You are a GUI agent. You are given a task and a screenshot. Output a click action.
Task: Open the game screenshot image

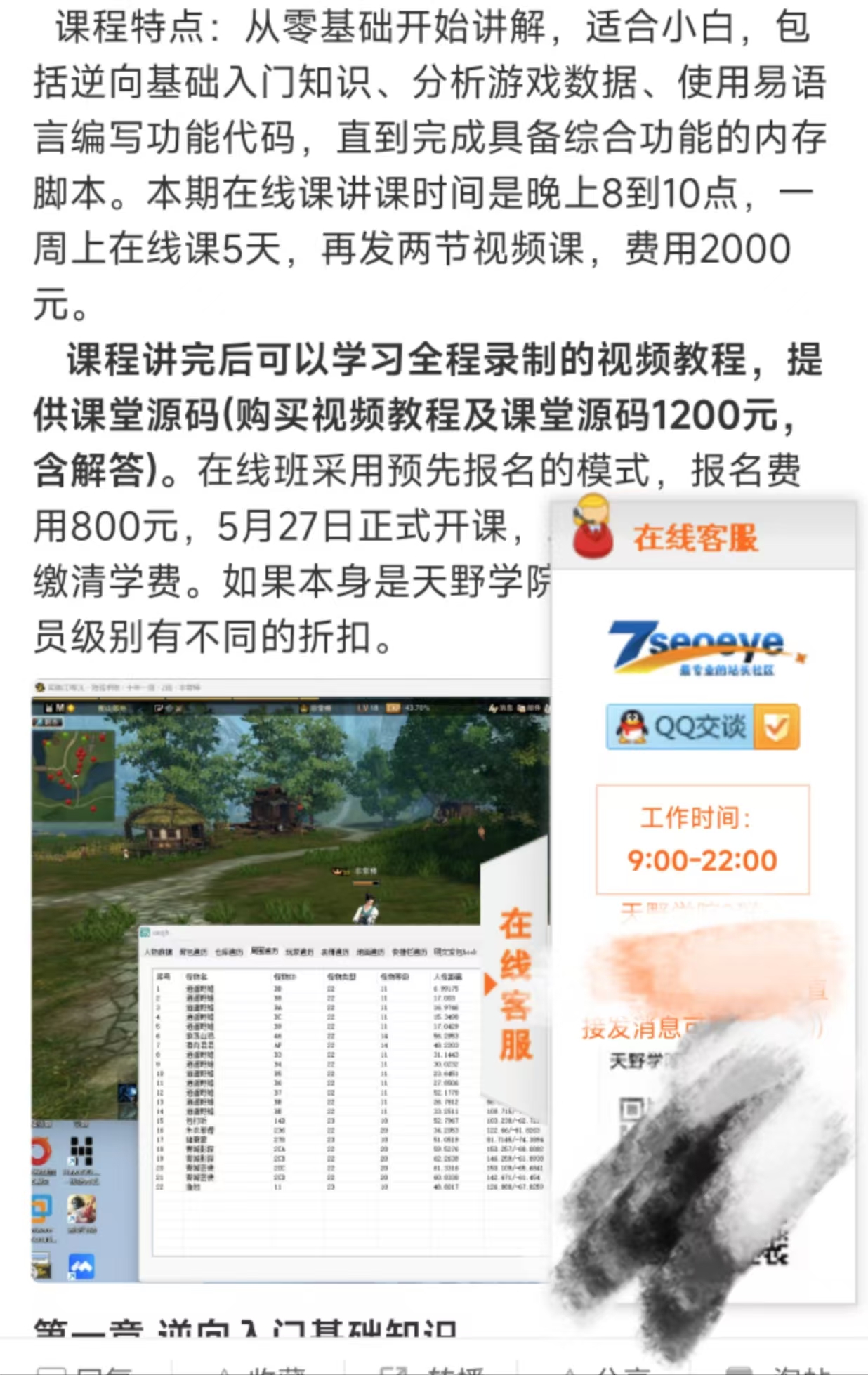point(281,843)
